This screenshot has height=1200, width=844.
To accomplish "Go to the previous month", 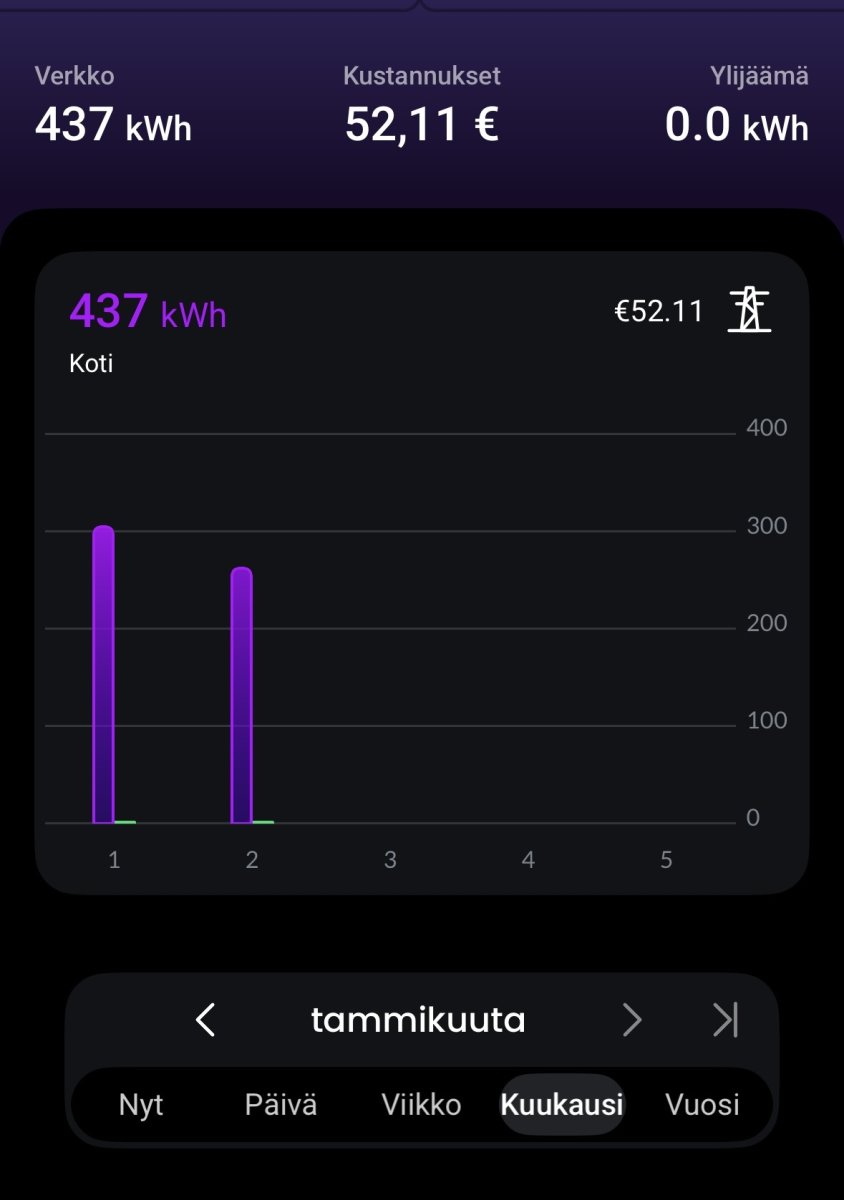I will coord(206,1020).
